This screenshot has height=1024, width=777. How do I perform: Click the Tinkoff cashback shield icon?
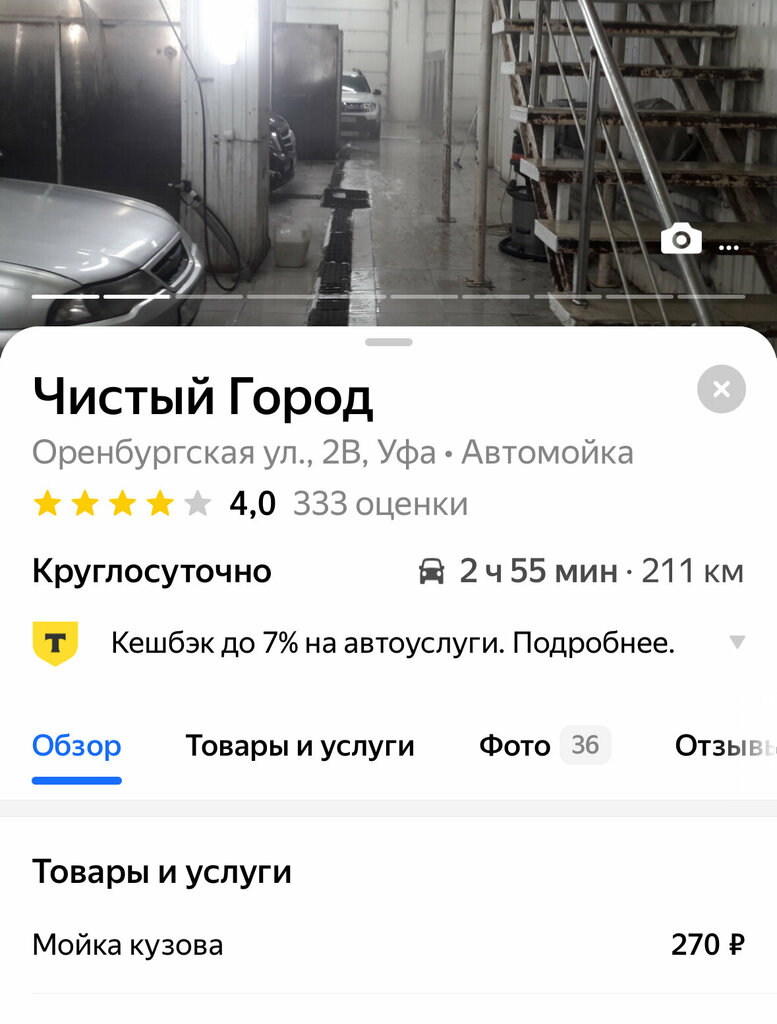[57, 641]
